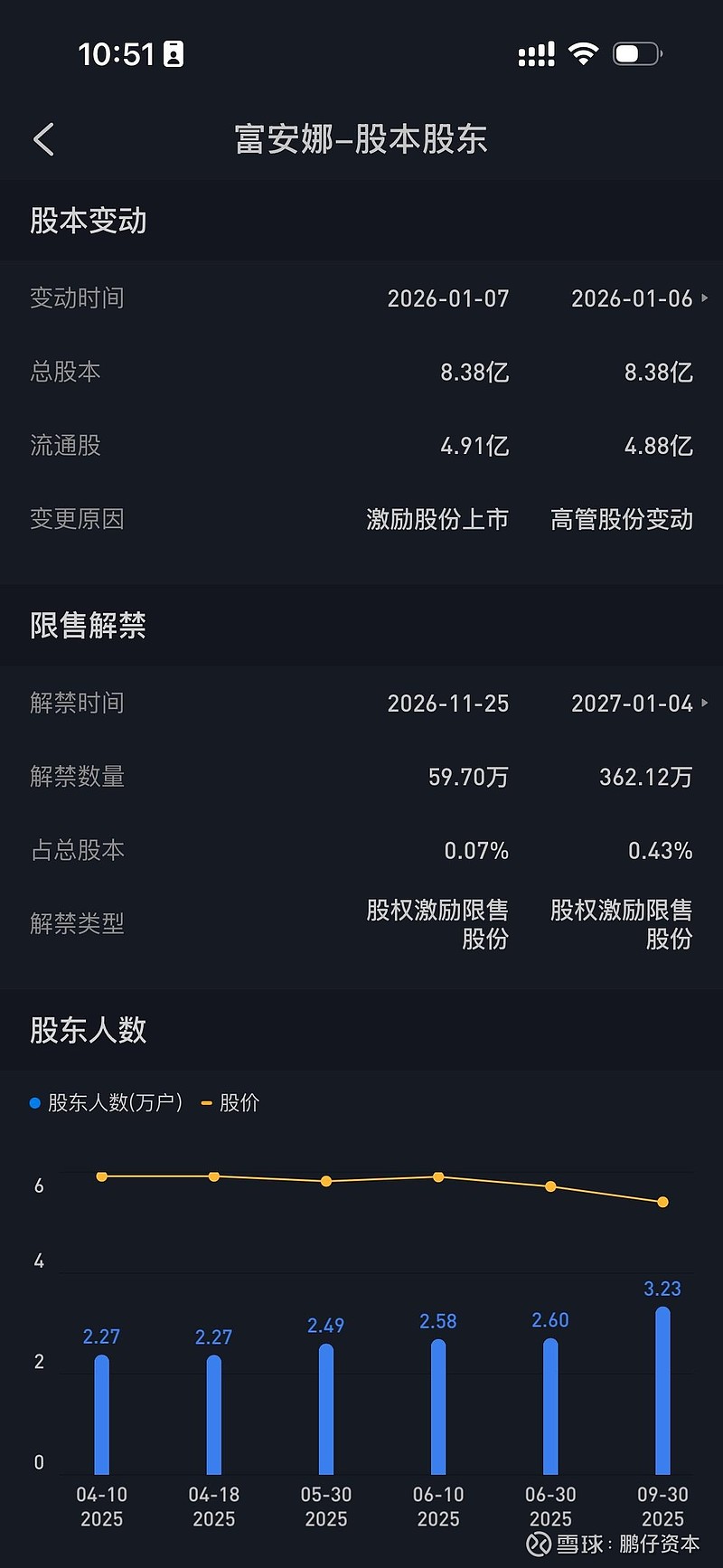Tap the orange 股价 data point above 06-10

[437, 1176]
